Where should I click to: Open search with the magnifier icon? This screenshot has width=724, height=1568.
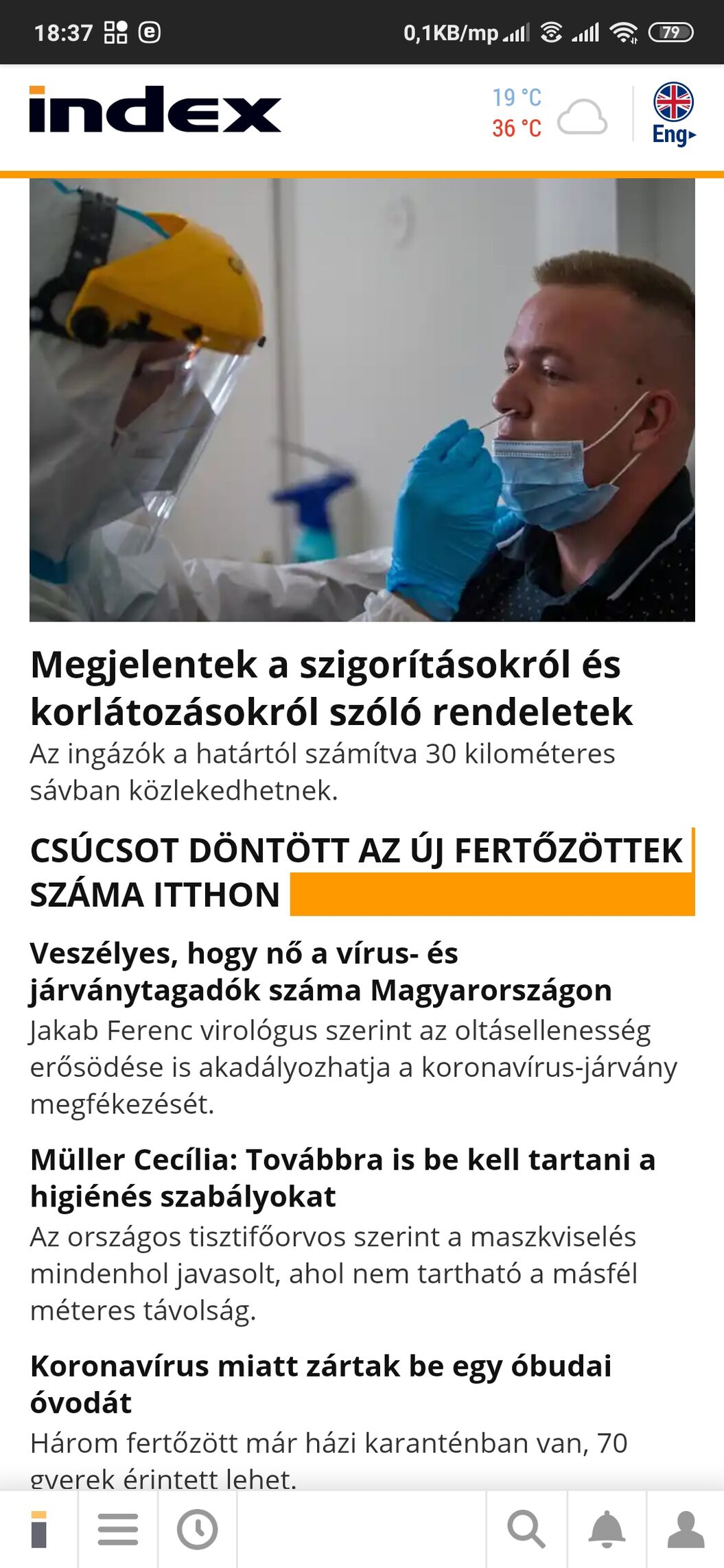(526, 1530)
